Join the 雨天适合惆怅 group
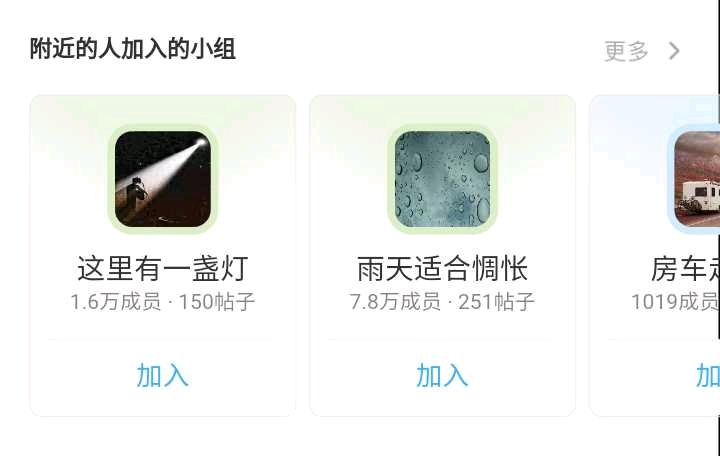 tap(442, 376)
